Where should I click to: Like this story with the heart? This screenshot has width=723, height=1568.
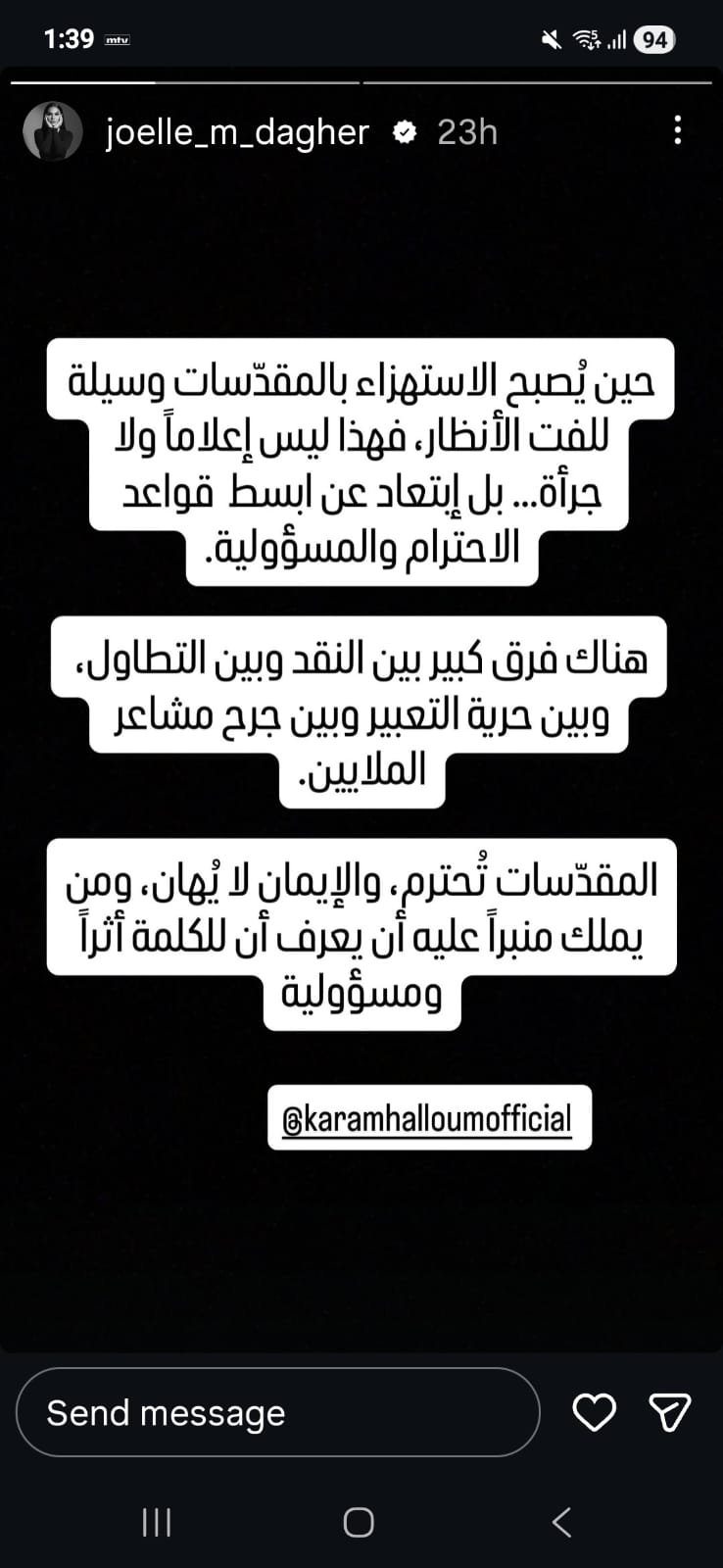click(594, 1412)
